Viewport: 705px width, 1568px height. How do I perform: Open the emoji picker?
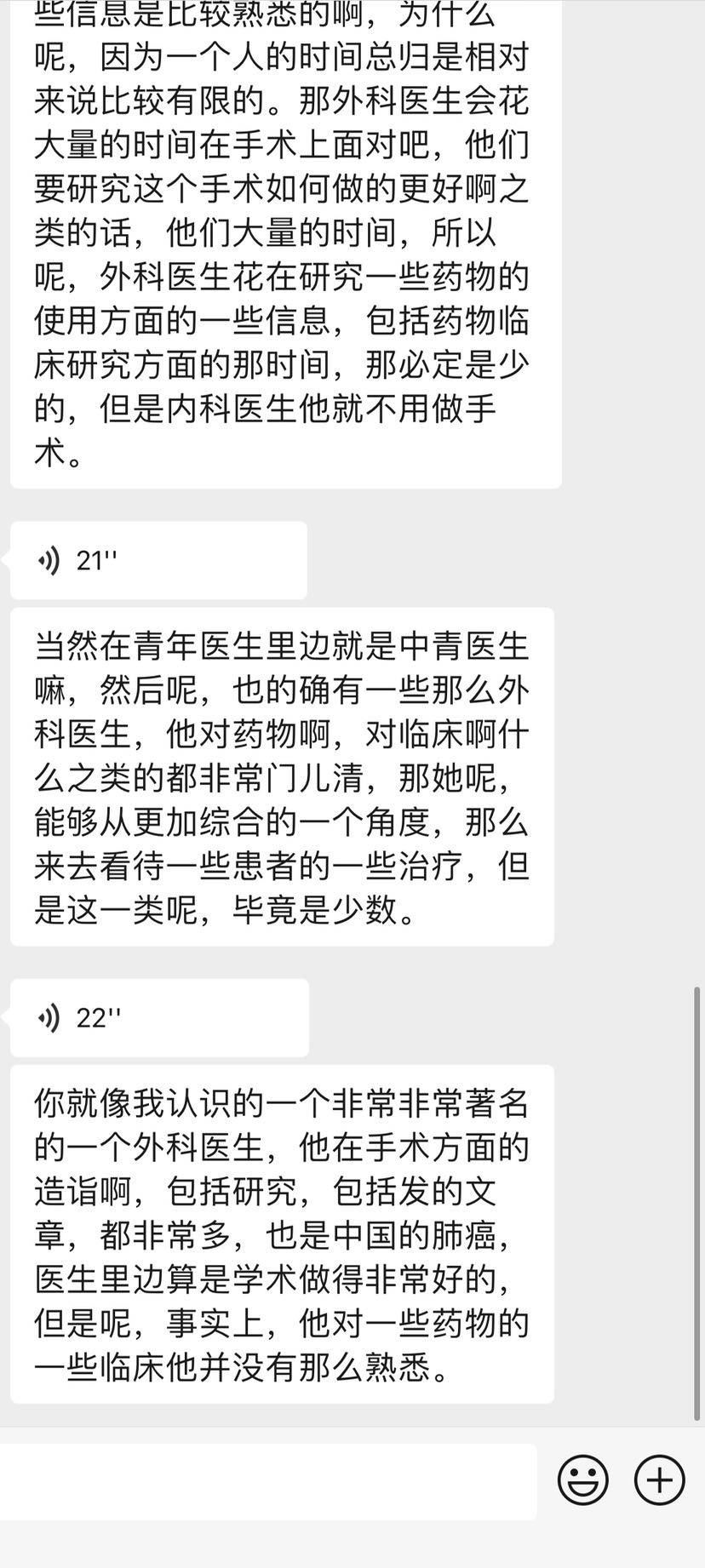pos(583,1480)
